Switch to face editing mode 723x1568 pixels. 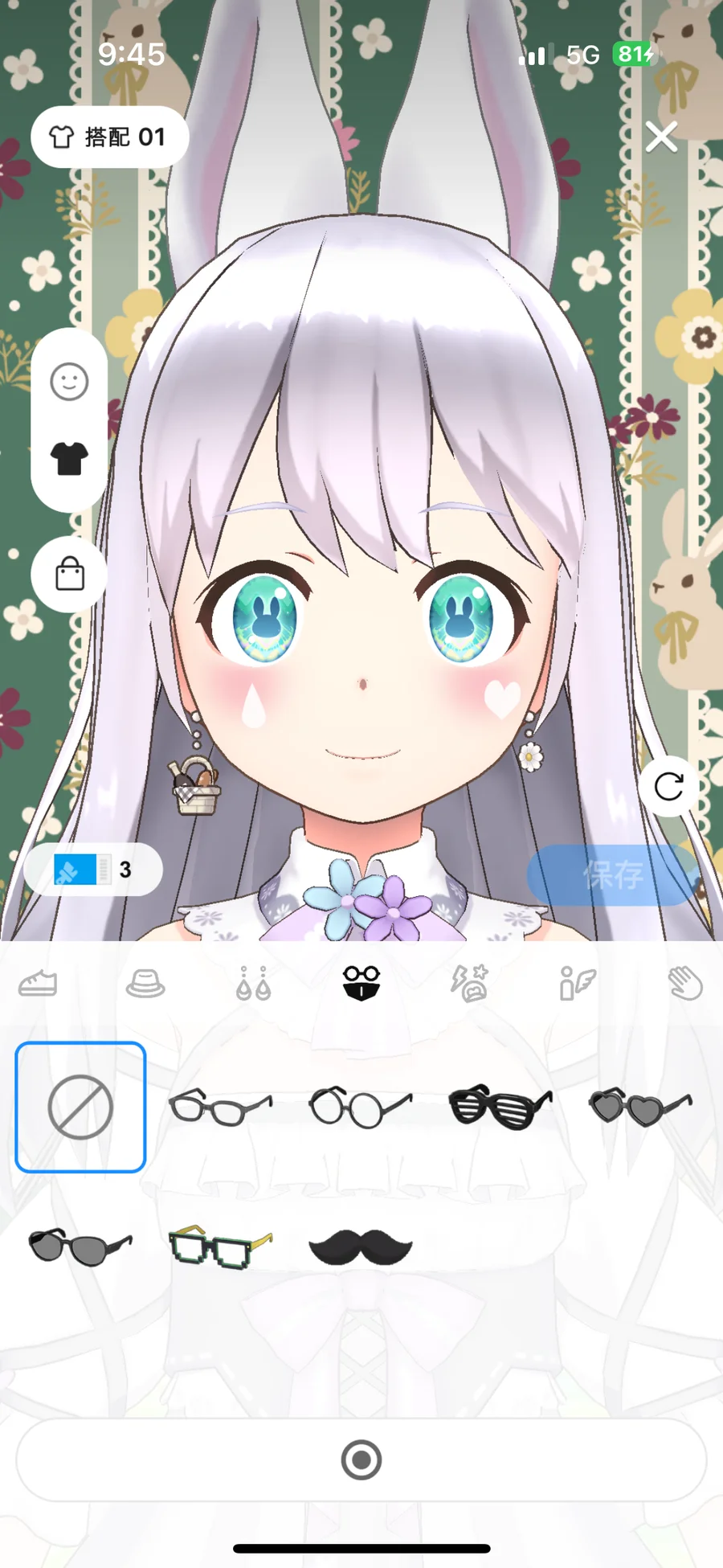69,382
